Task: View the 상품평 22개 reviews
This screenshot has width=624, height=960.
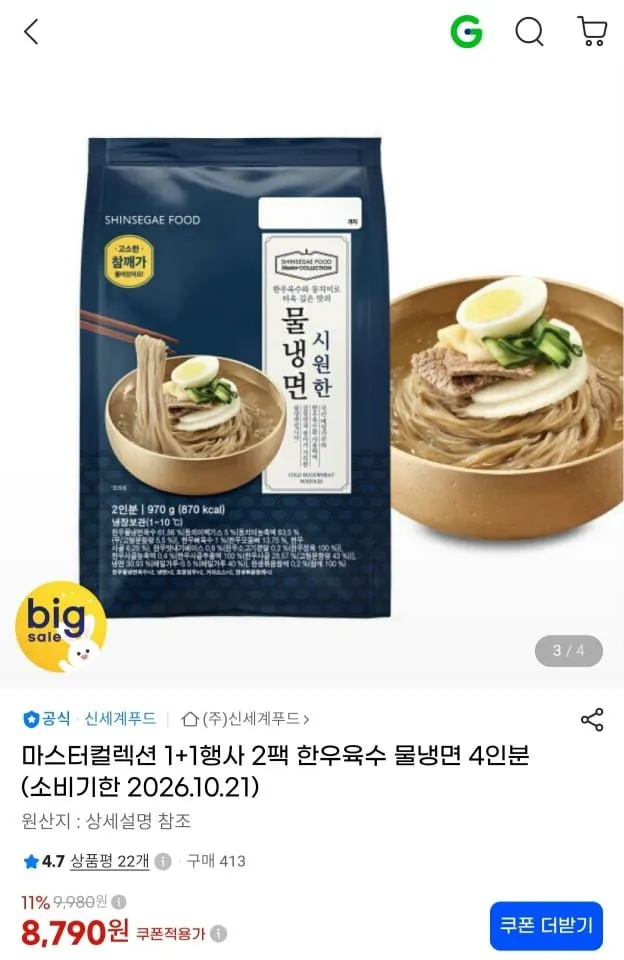Action: (110, 861)
